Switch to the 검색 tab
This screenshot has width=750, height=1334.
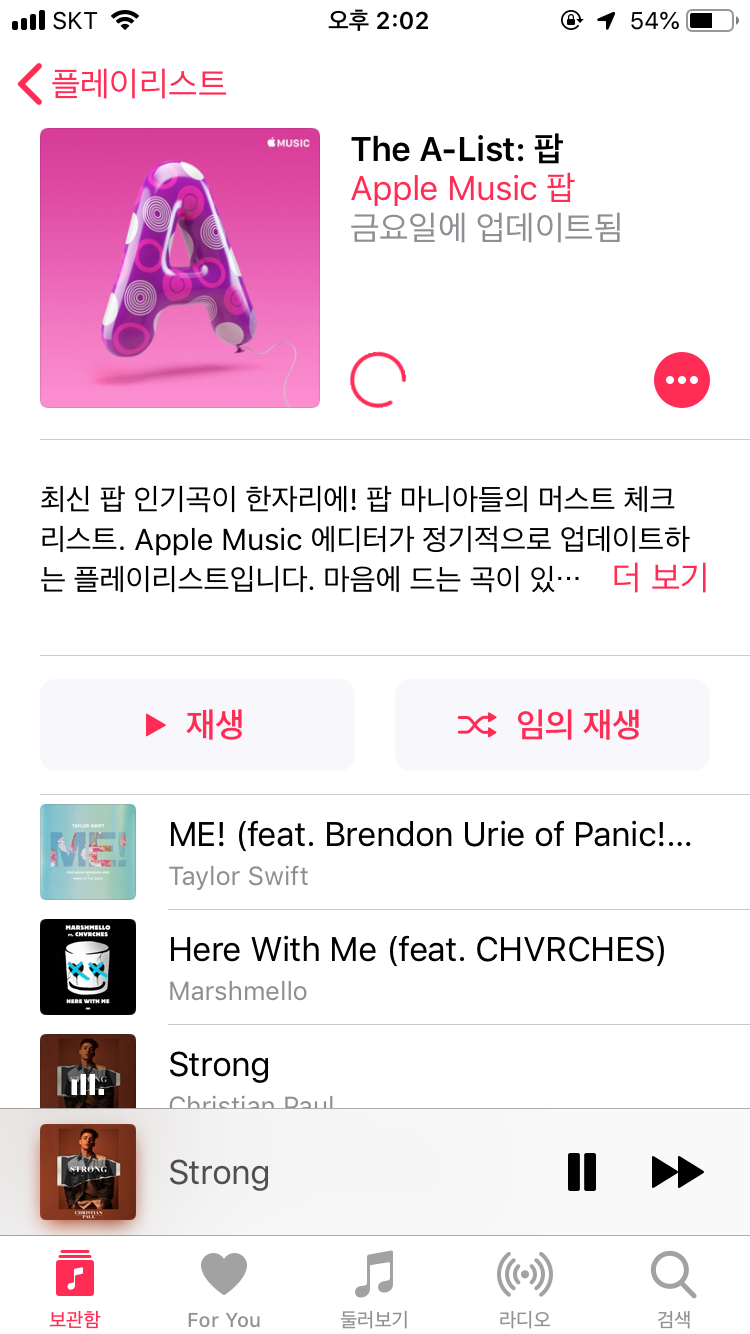click(673, 1288)
